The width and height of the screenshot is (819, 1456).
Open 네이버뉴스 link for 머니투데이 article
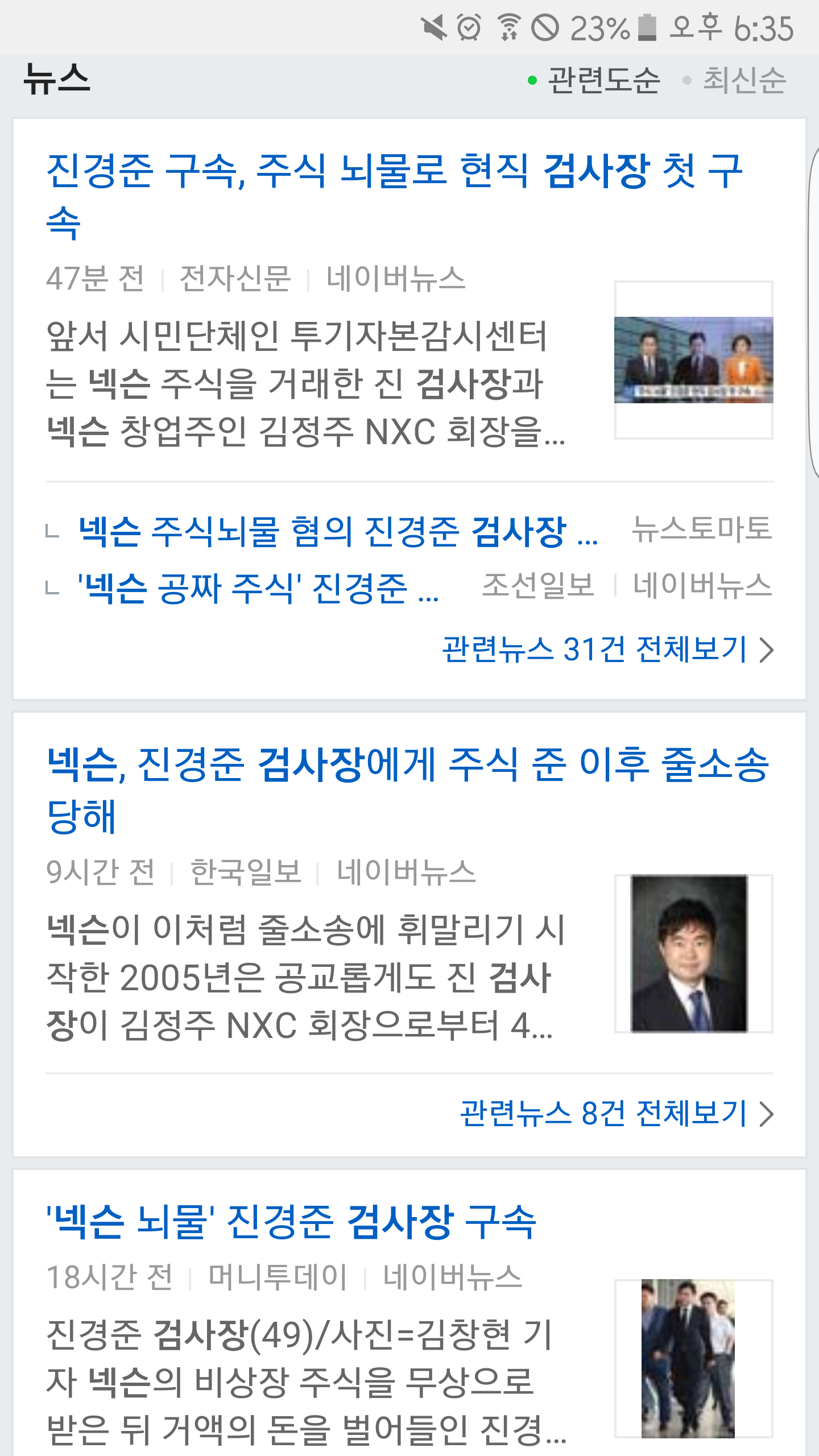452,1277
